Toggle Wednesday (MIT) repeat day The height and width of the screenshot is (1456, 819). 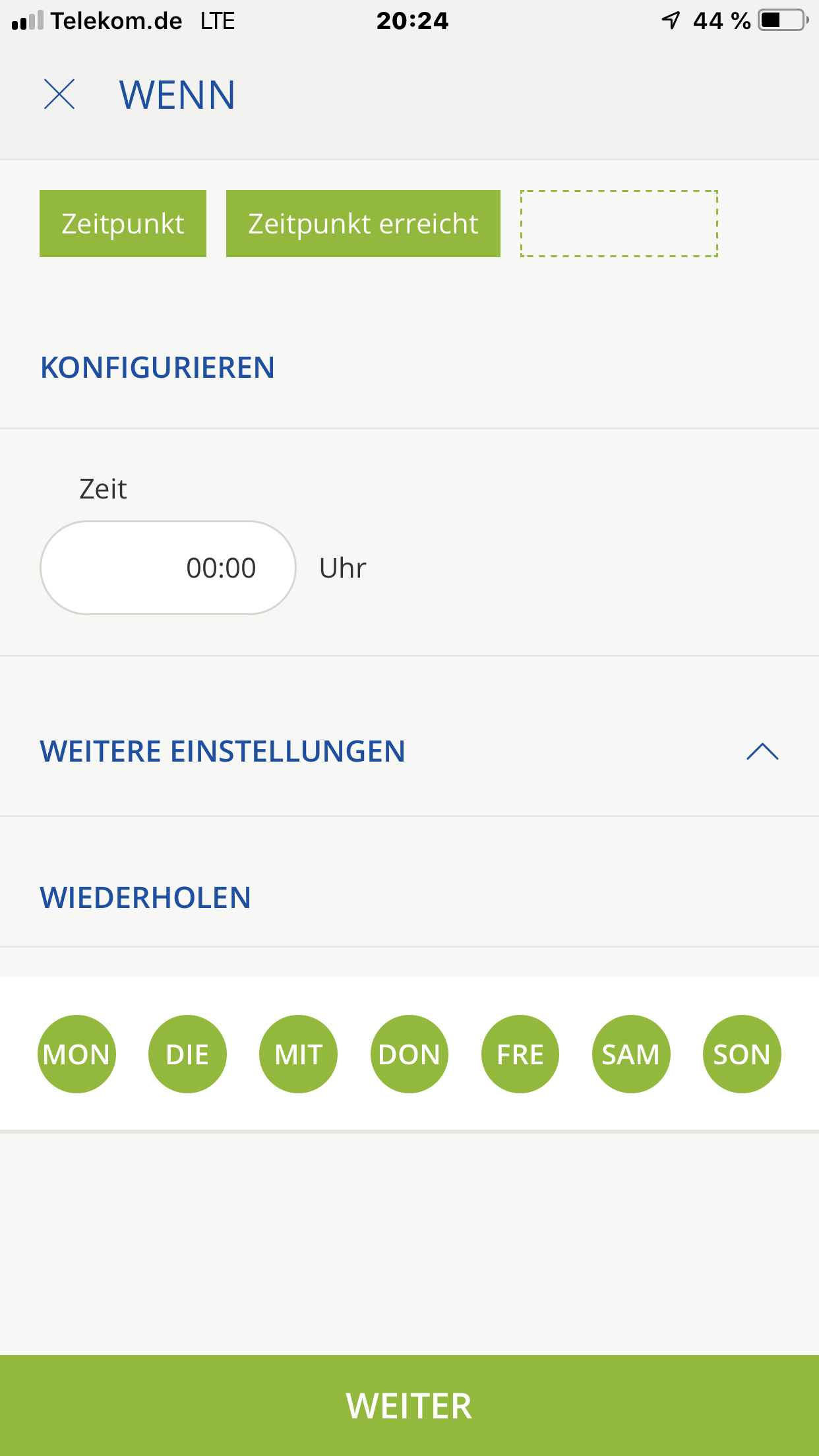coord(298,1054)
